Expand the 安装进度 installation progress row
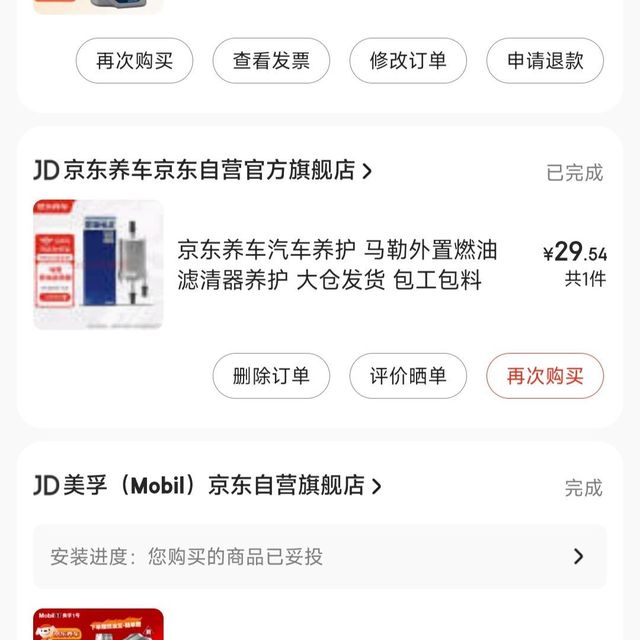The width and height of the screenshot is (640, 640). tap(319, 556)
